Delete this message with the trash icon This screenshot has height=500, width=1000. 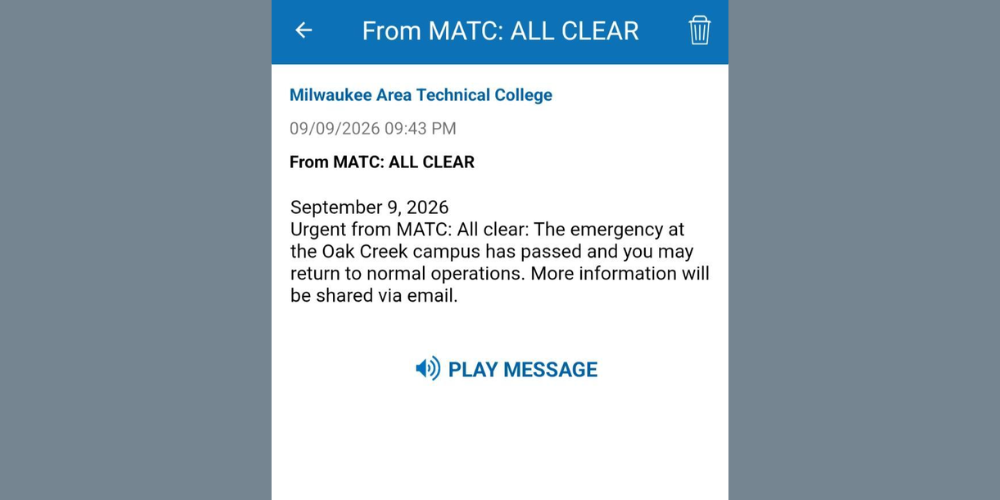point(699,30)
